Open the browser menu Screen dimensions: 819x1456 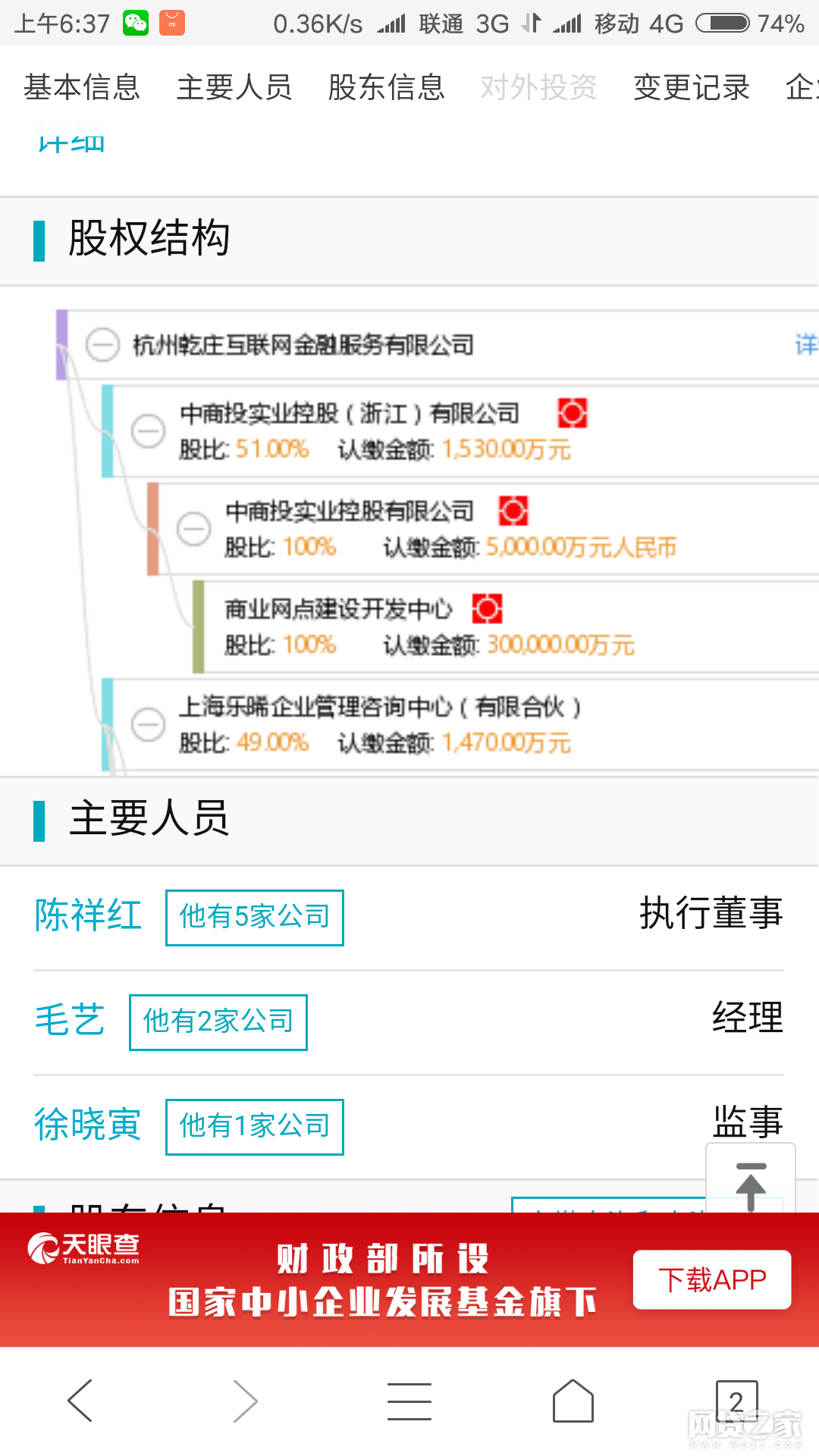[409, 1401]
